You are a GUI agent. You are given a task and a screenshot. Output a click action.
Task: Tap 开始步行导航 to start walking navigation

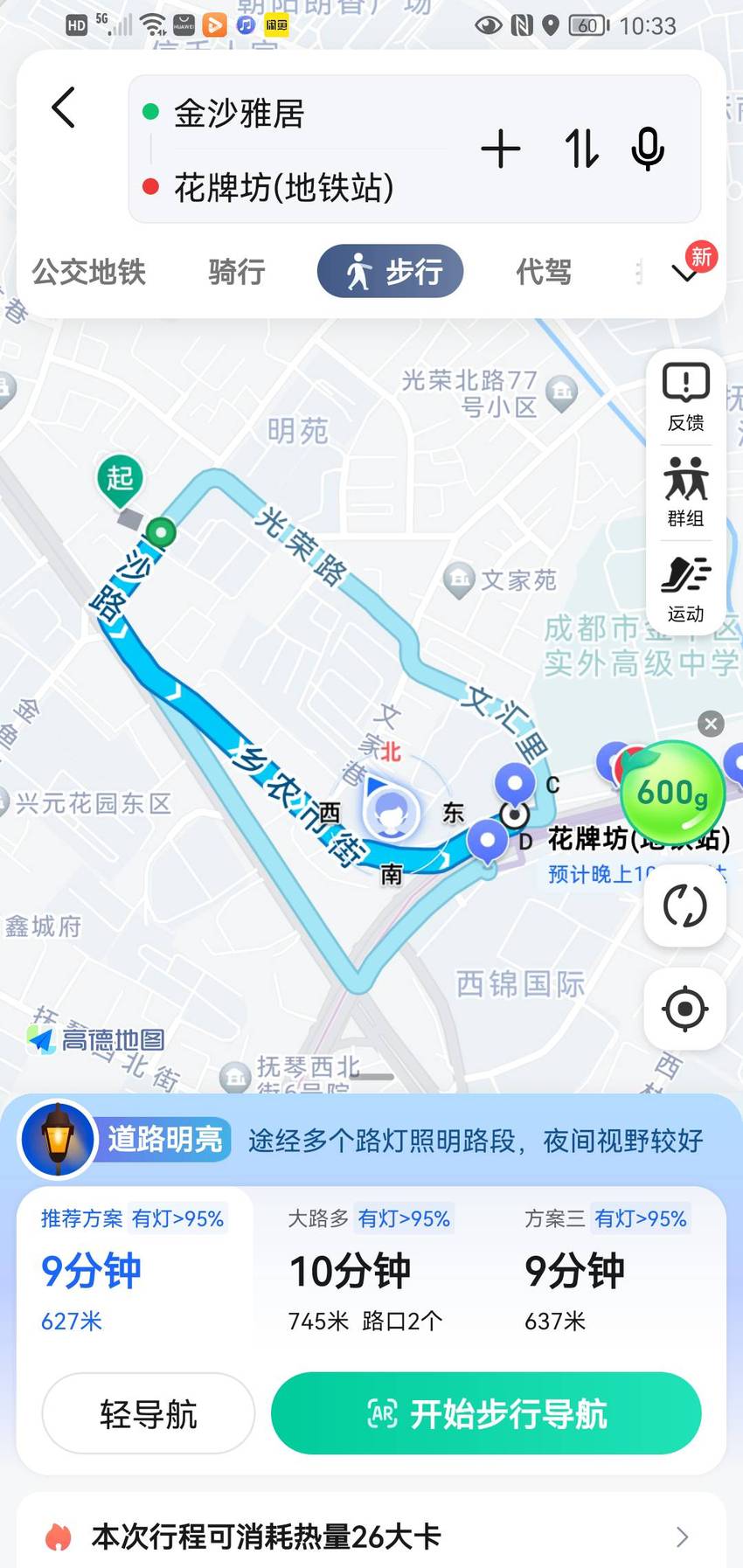coord(486,1413)
